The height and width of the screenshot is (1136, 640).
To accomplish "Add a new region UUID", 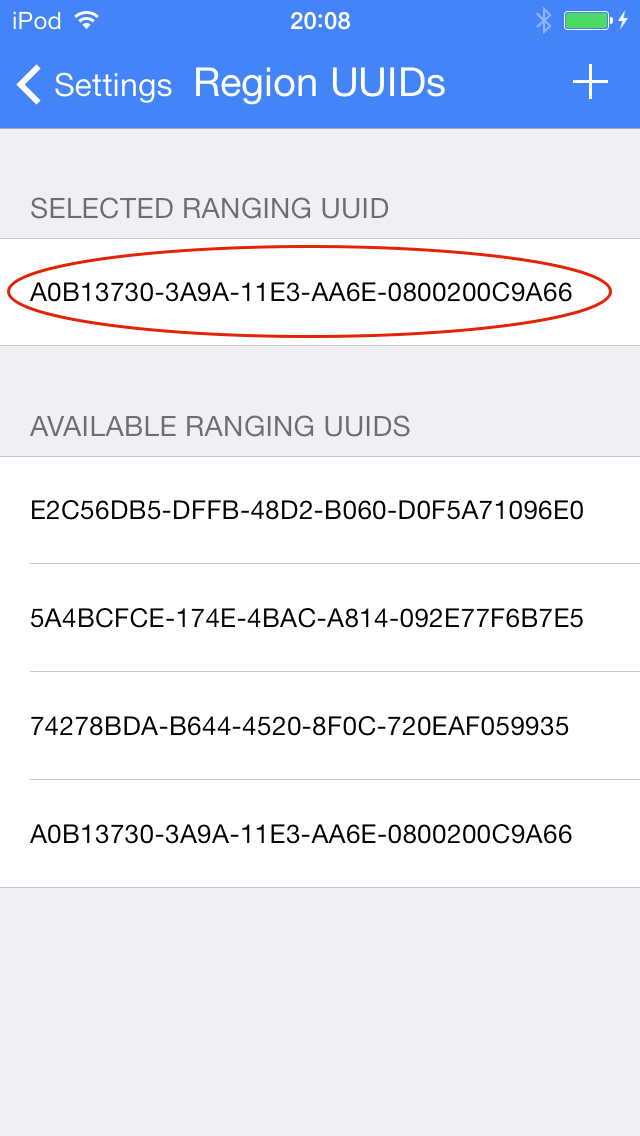I will (591, 82).
